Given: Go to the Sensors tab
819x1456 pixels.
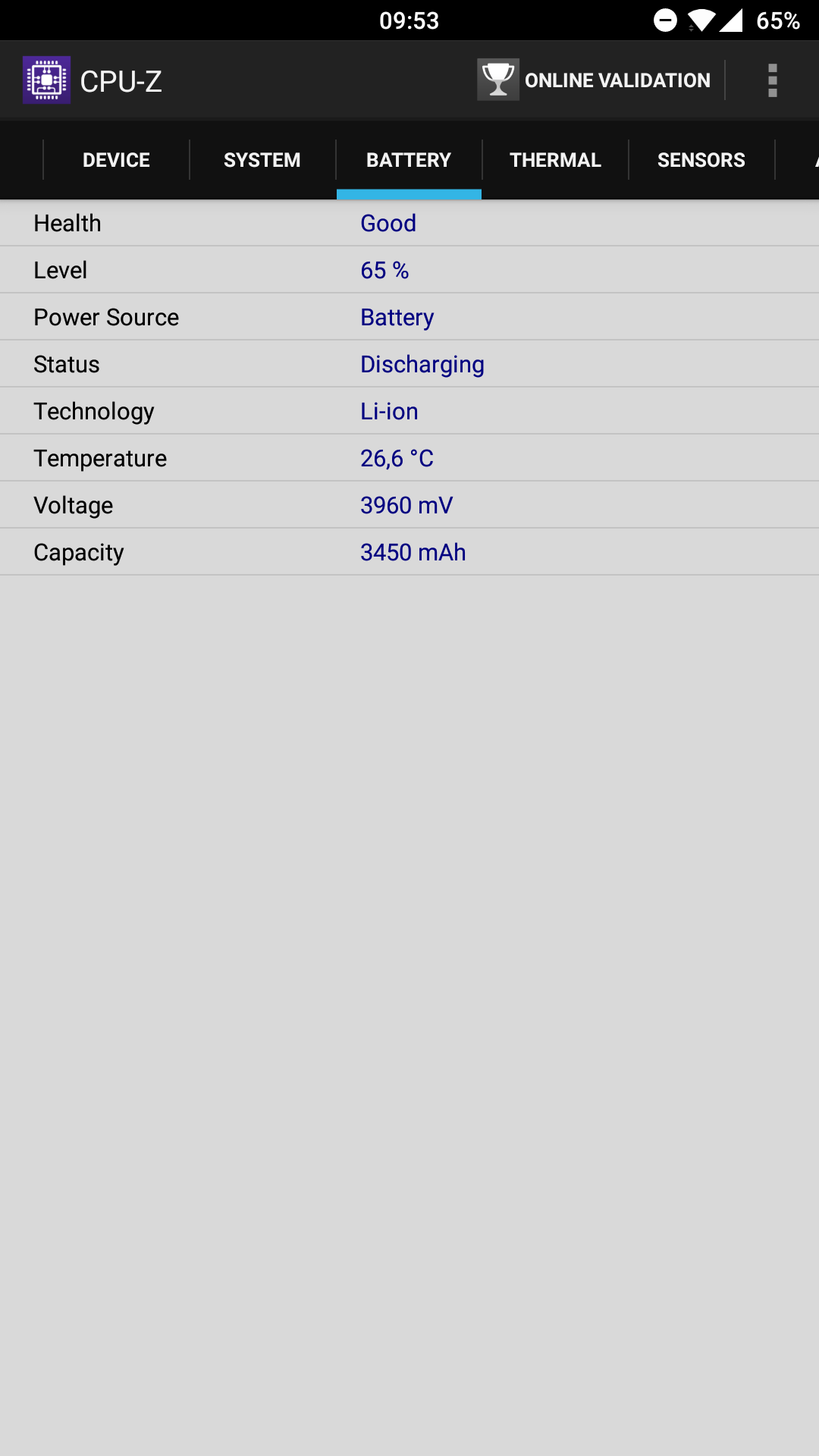Looking at the screenshot, I should [x=701, y=160].
